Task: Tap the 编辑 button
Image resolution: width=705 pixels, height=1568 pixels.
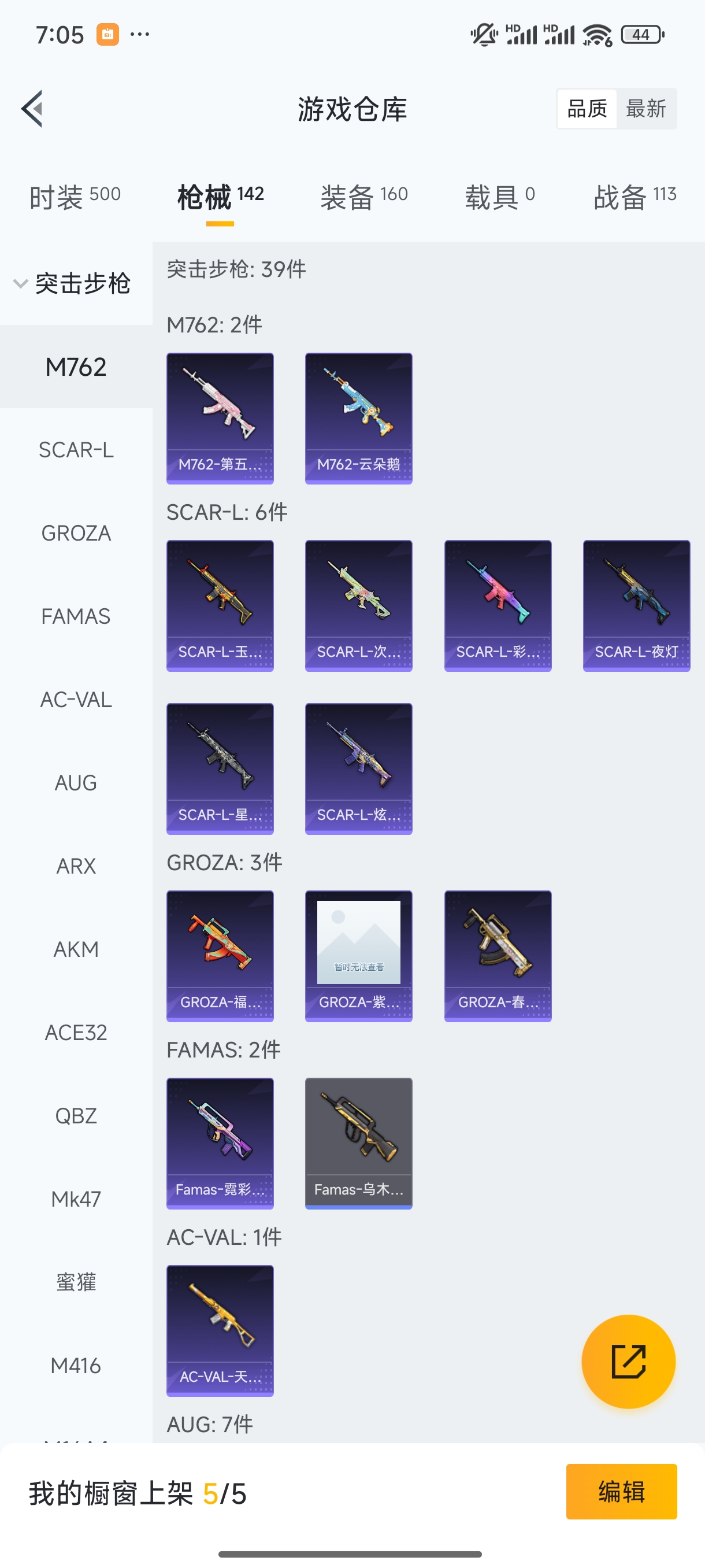Action: click(x=621, y=1491)
